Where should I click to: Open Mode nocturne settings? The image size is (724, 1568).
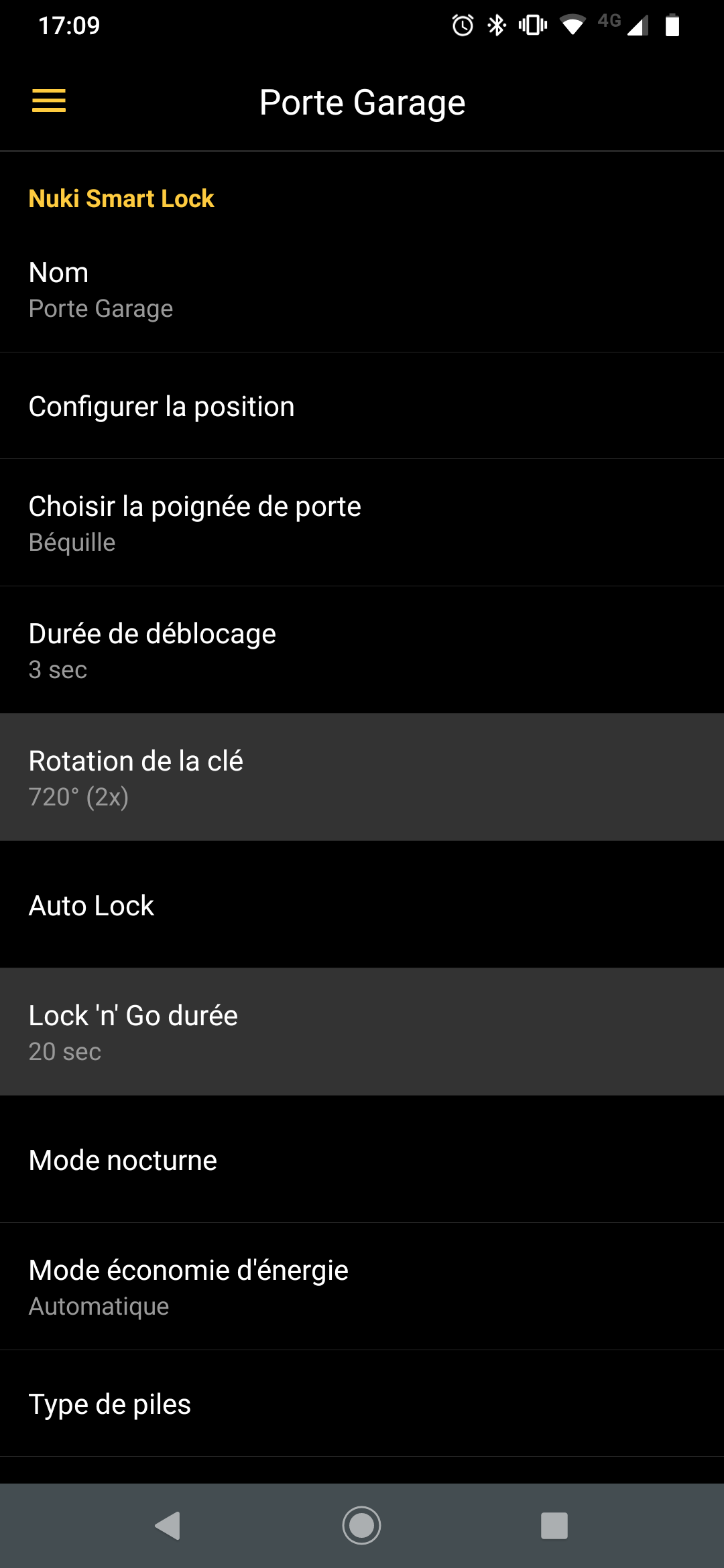[362, 1160]
